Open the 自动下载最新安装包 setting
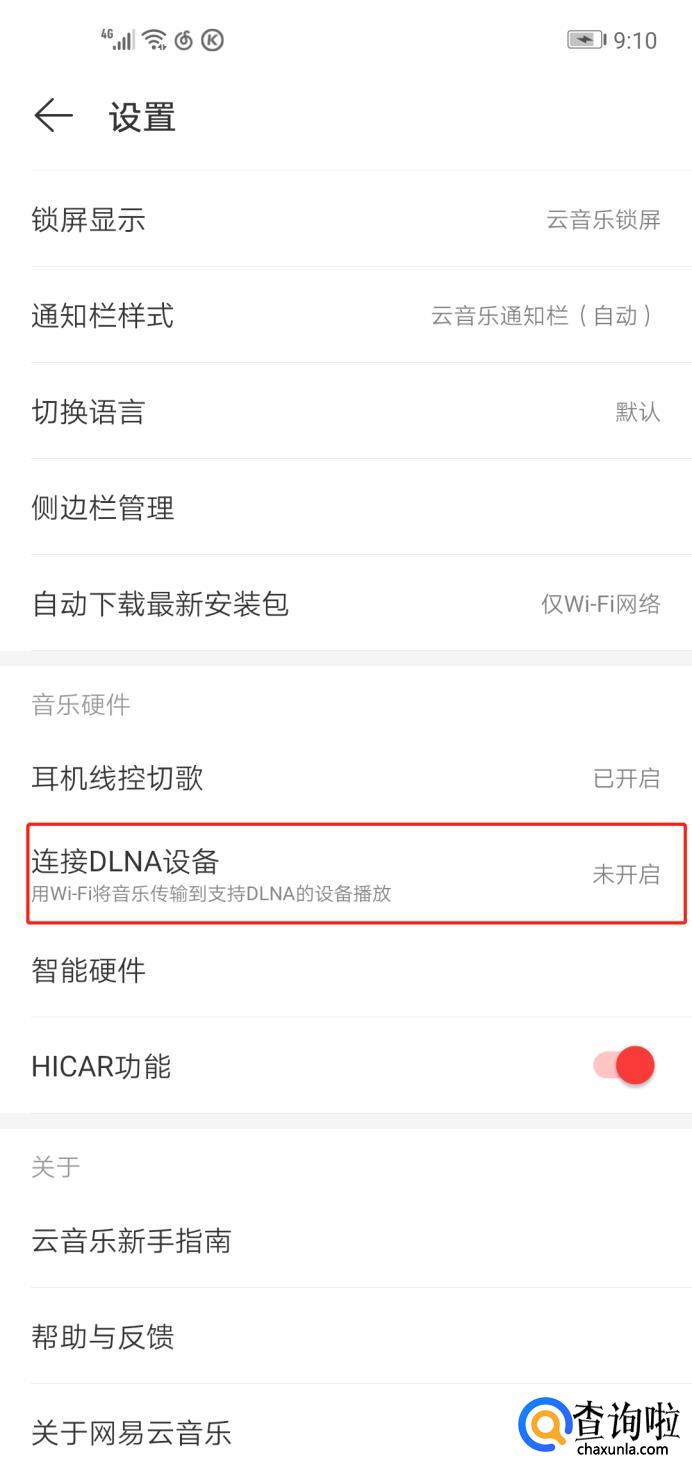The image size is (692, 1480). tap(346, 604)
